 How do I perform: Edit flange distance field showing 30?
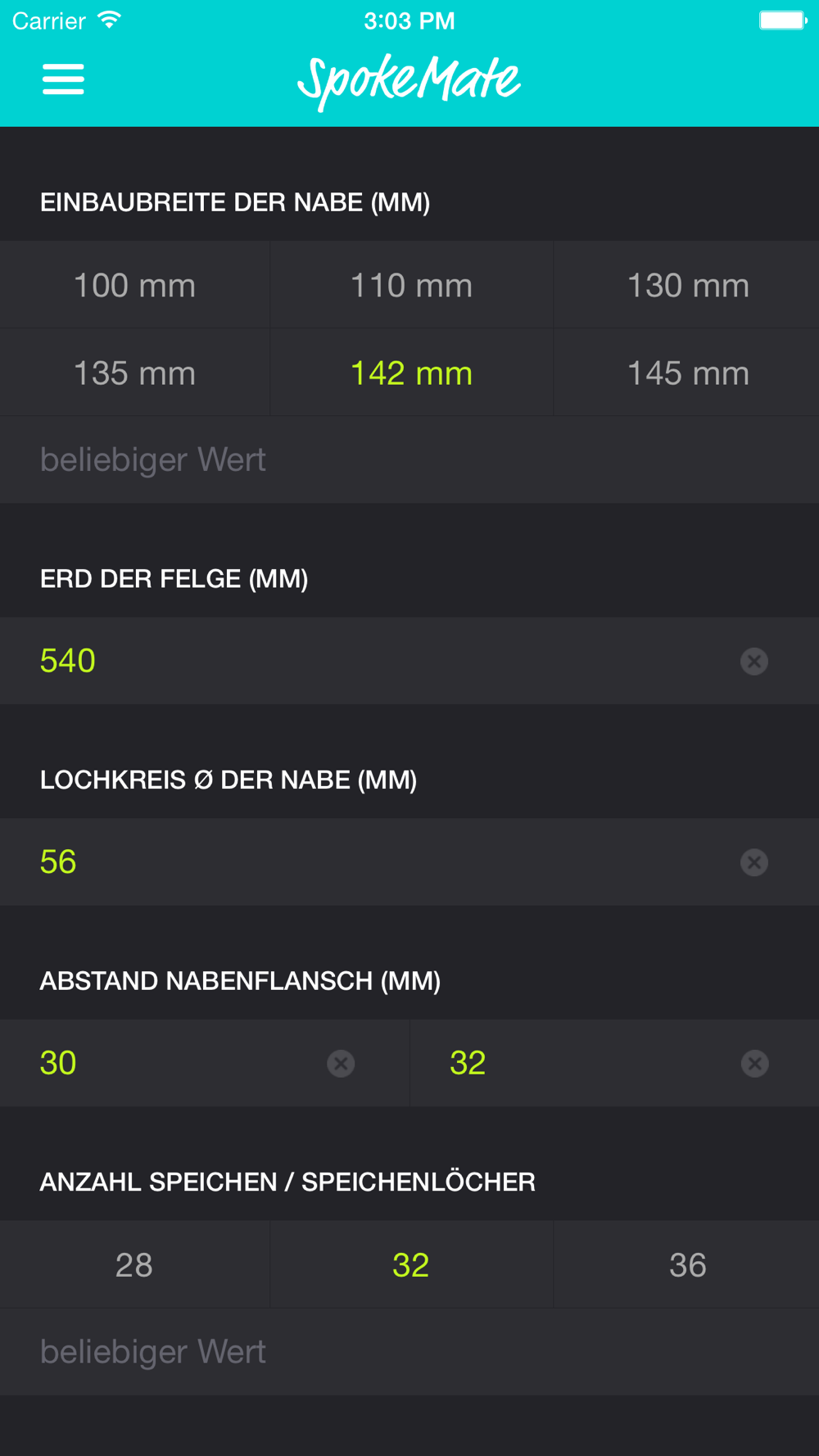[164, 1063]
